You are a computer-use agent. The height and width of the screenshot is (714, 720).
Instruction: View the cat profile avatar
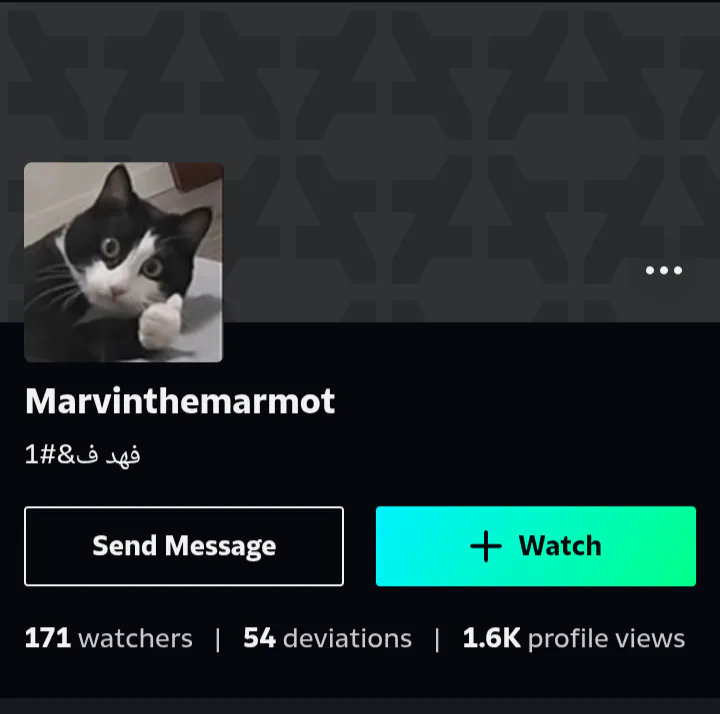pyautogui.click(x=124, y=262)
